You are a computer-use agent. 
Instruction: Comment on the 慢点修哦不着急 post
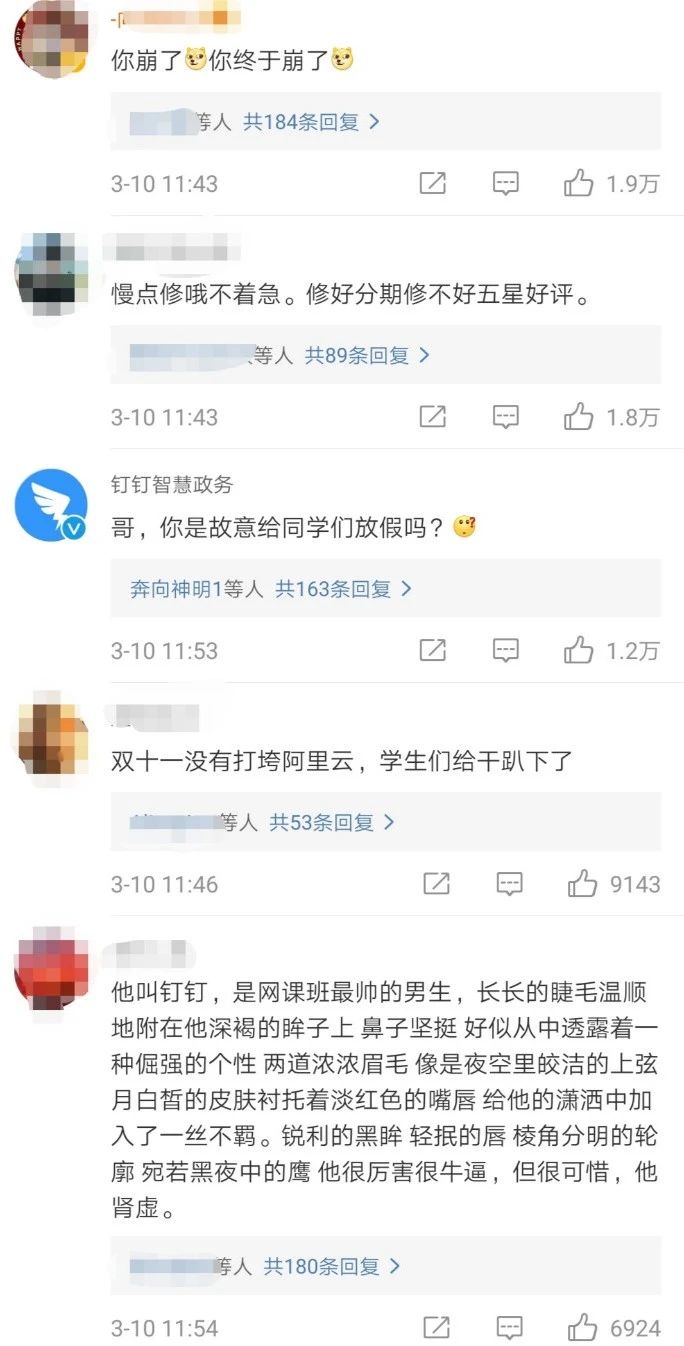click(x=507, y=416)
